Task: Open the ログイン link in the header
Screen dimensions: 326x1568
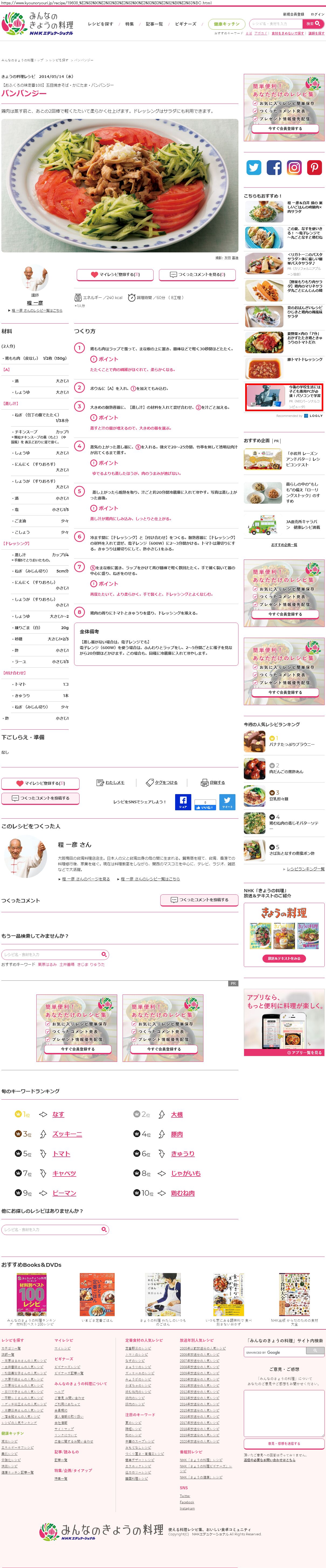Action: [x=317, y=14]
